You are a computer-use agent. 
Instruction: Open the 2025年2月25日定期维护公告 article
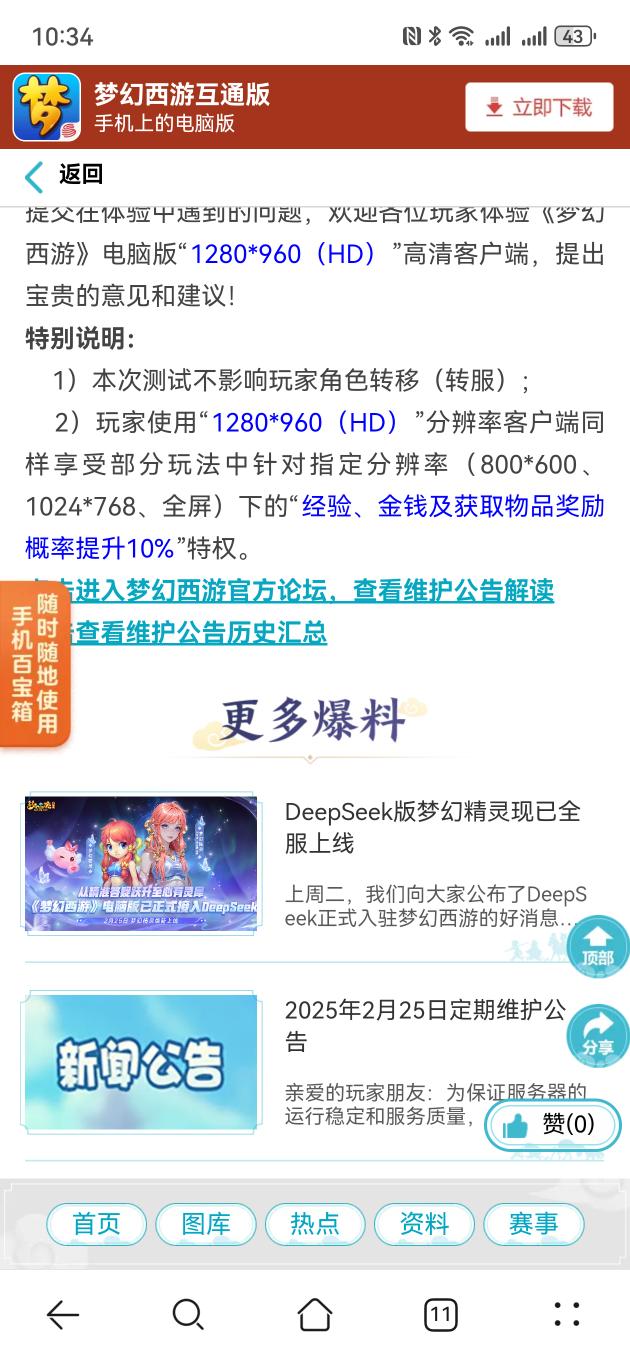425,1025
